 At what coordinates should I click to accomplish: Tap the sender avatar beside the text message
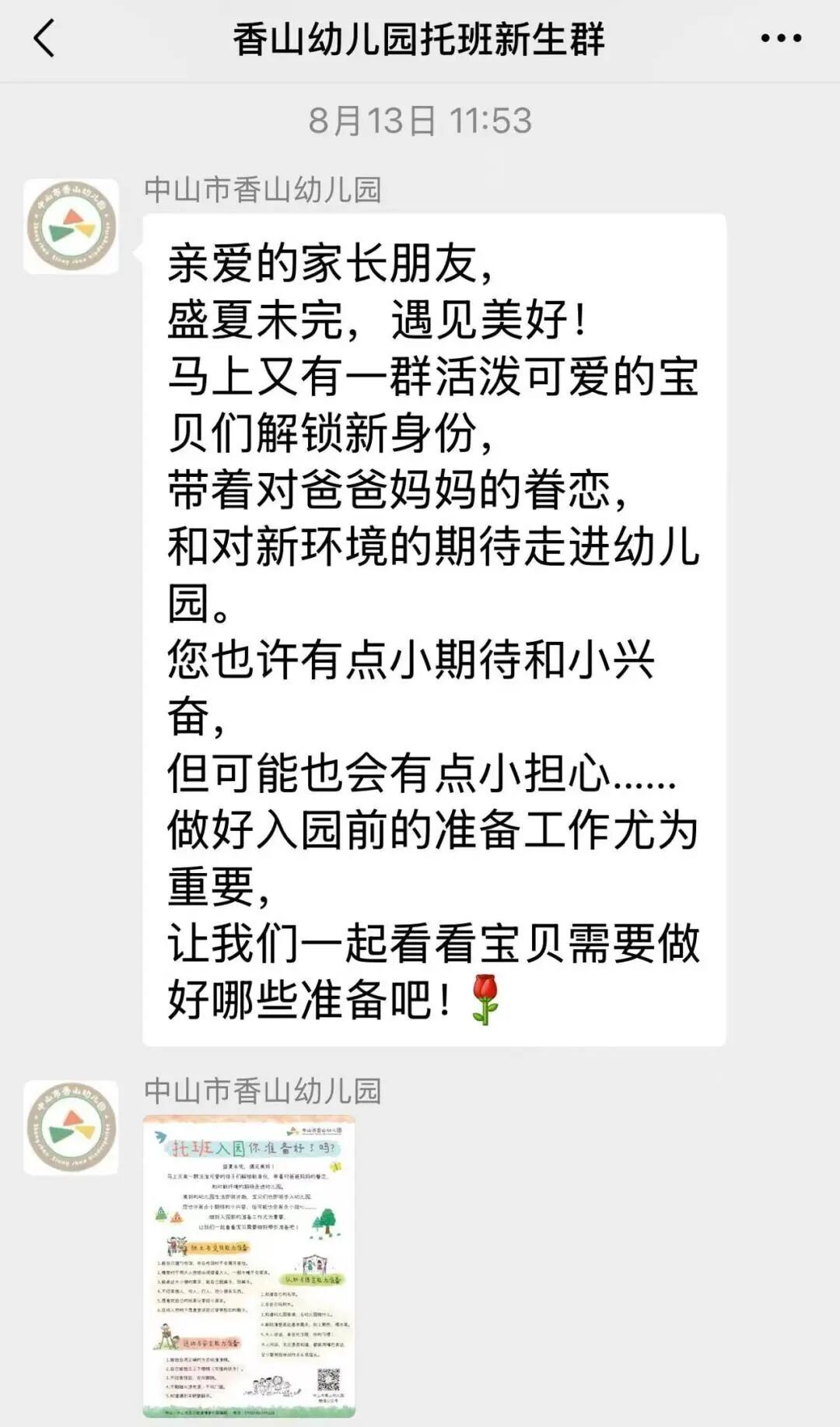pos(71,226)
